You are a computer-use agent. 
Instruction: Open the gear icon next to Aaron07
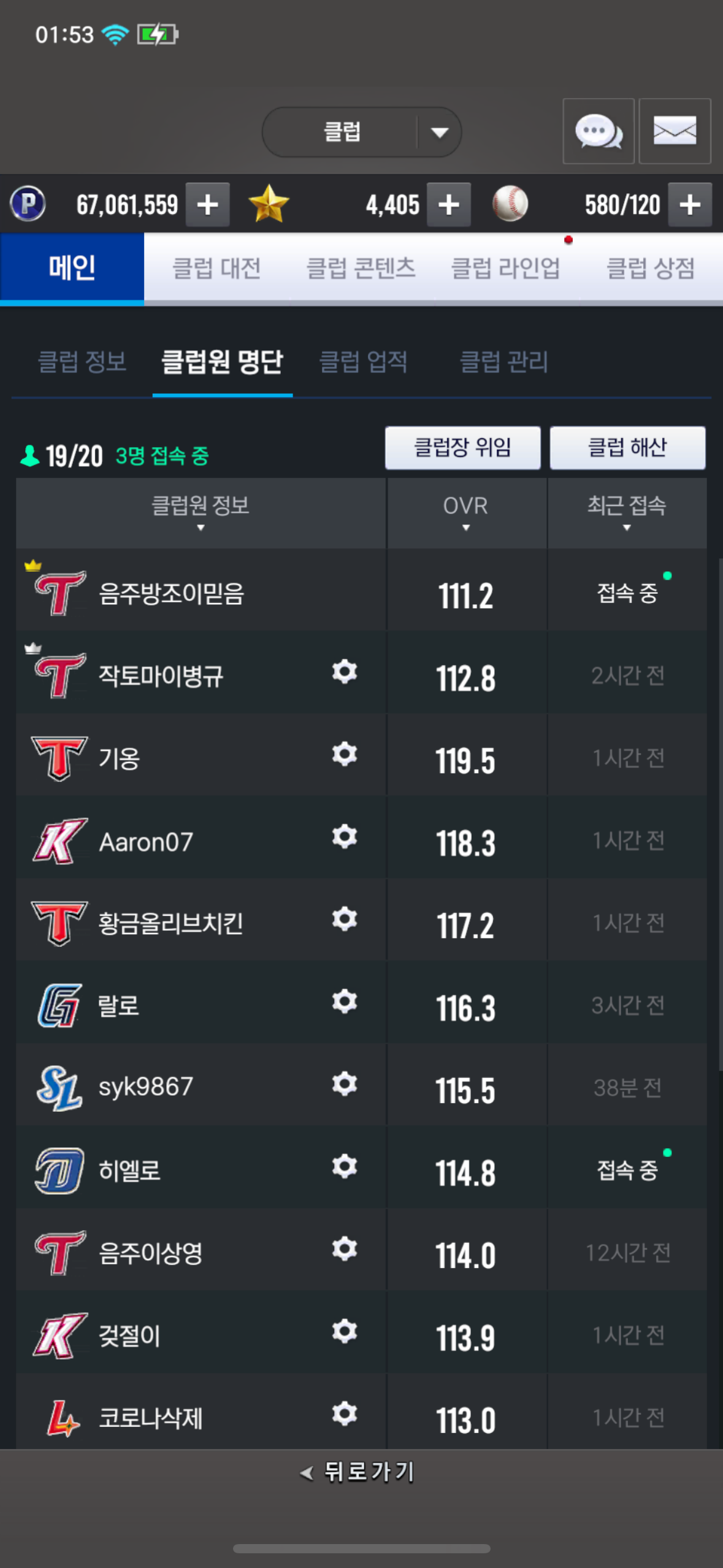click(x=345, y=837)
